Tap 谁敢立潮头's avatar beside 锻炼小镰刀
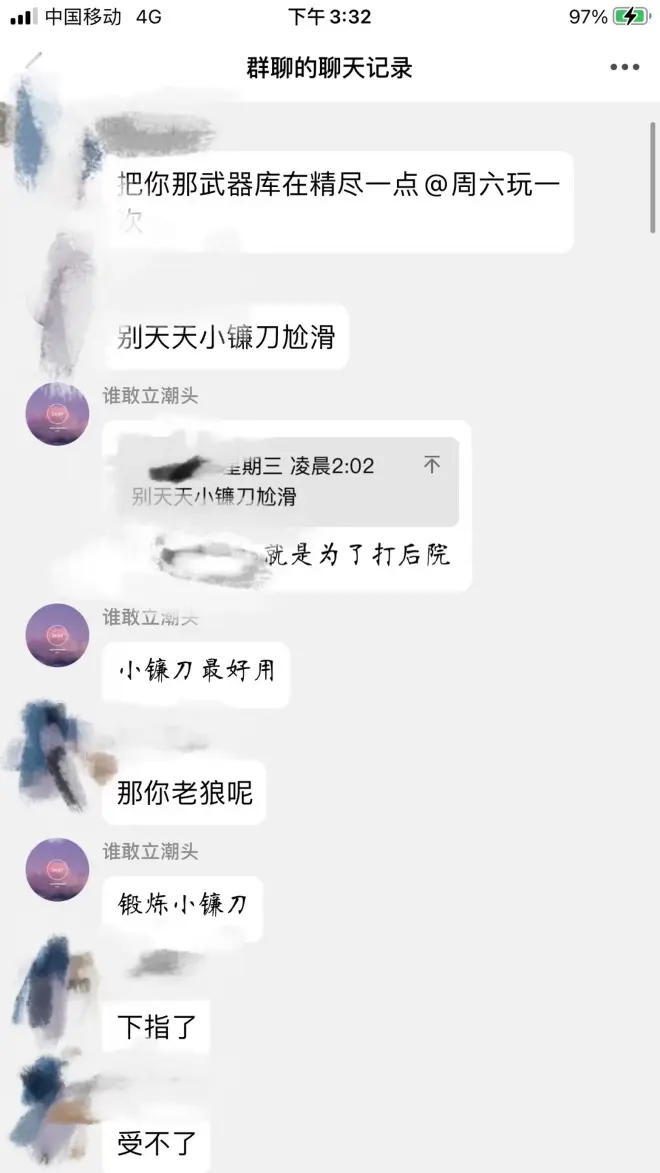 click(57, 869)
